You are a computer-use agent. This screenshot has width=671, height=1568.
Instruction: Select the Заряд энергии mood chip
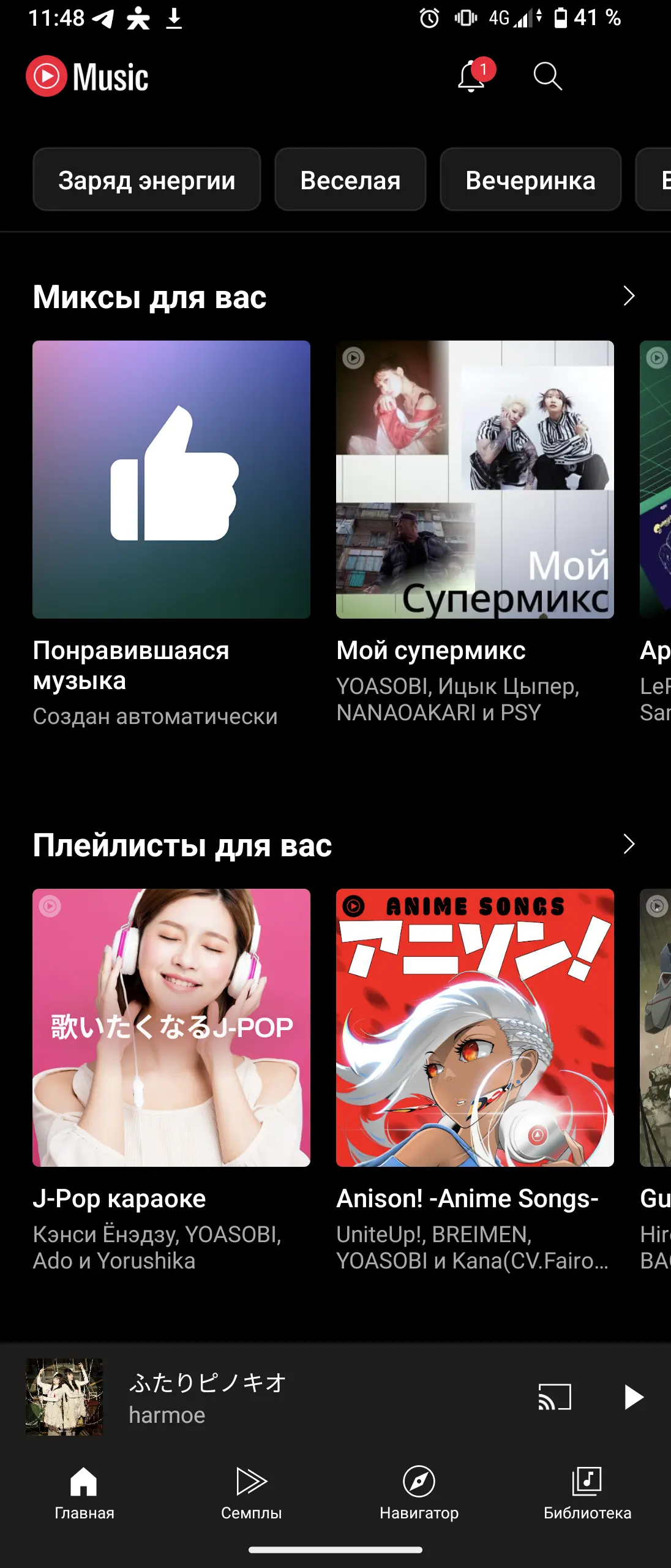point(147,180)
